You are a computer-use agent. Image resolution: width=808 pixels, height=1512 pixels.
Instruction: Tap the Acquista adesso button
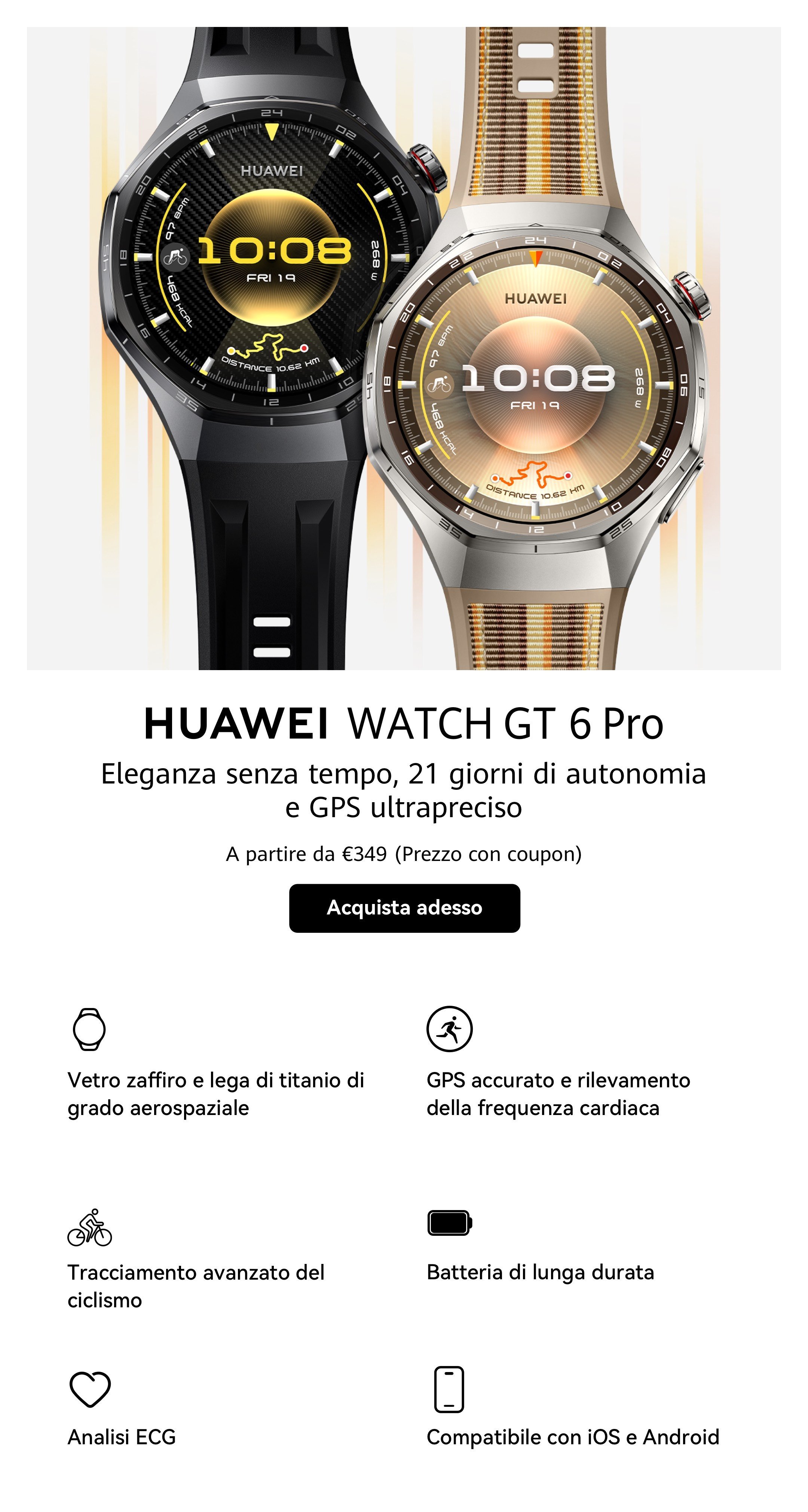pos(404,907)
